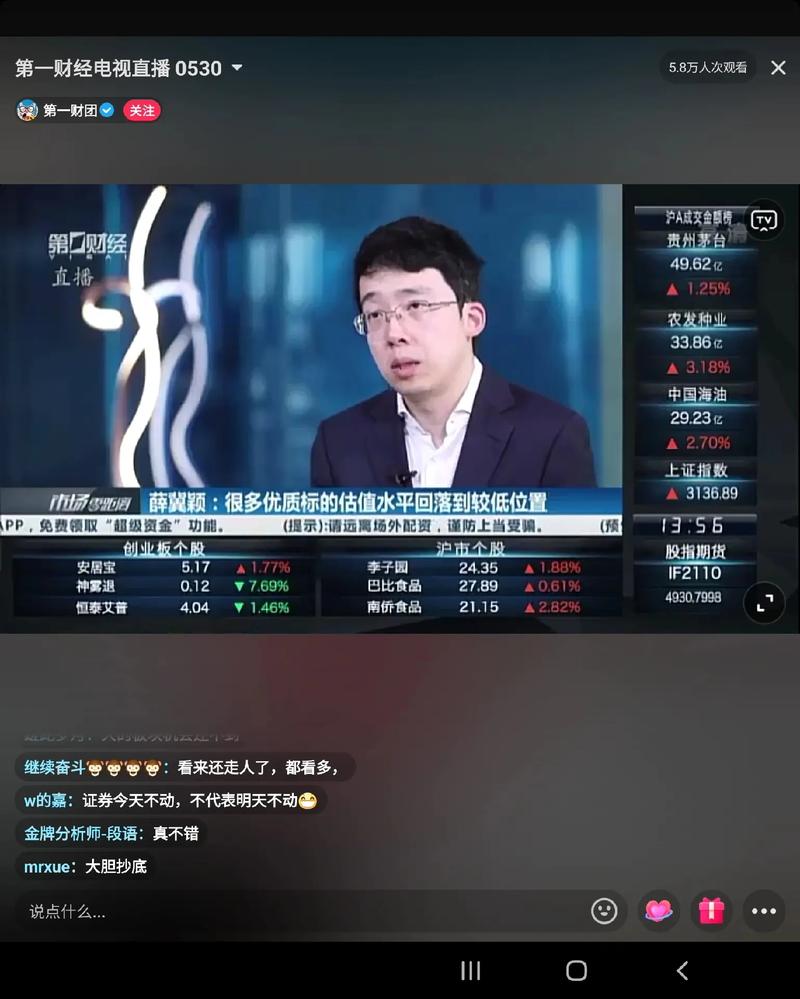
Task: Close the live stream
Action: [x=778, y=68]
